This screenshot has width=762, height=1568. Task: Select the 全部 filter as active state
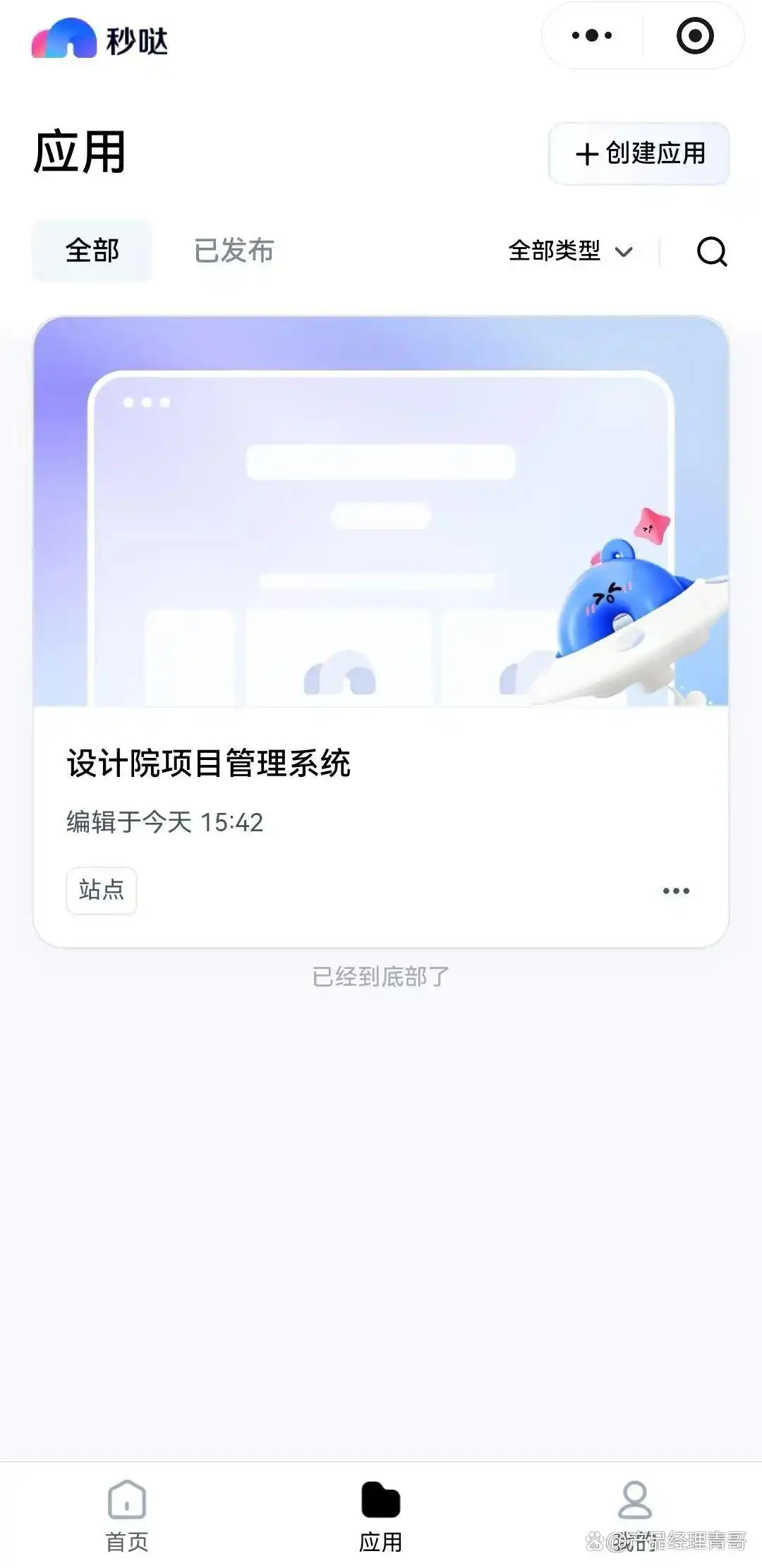(92, 251)
